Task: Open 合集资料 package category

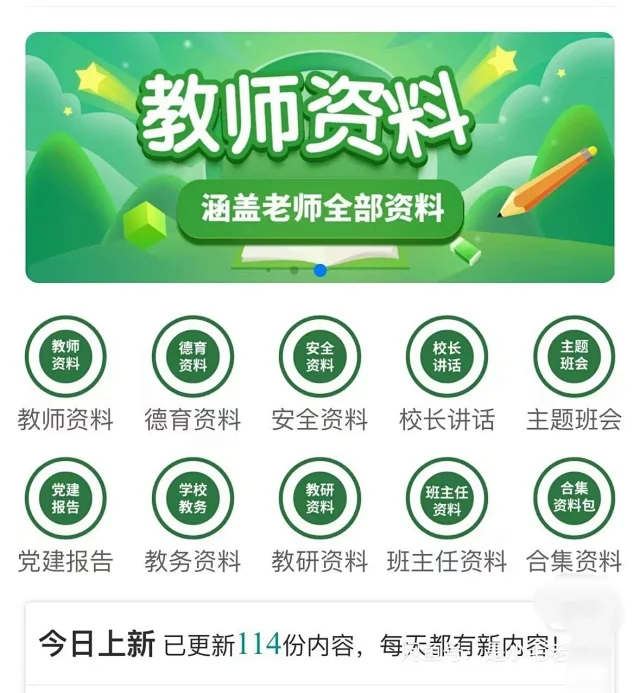Action: tap(574, 498)
